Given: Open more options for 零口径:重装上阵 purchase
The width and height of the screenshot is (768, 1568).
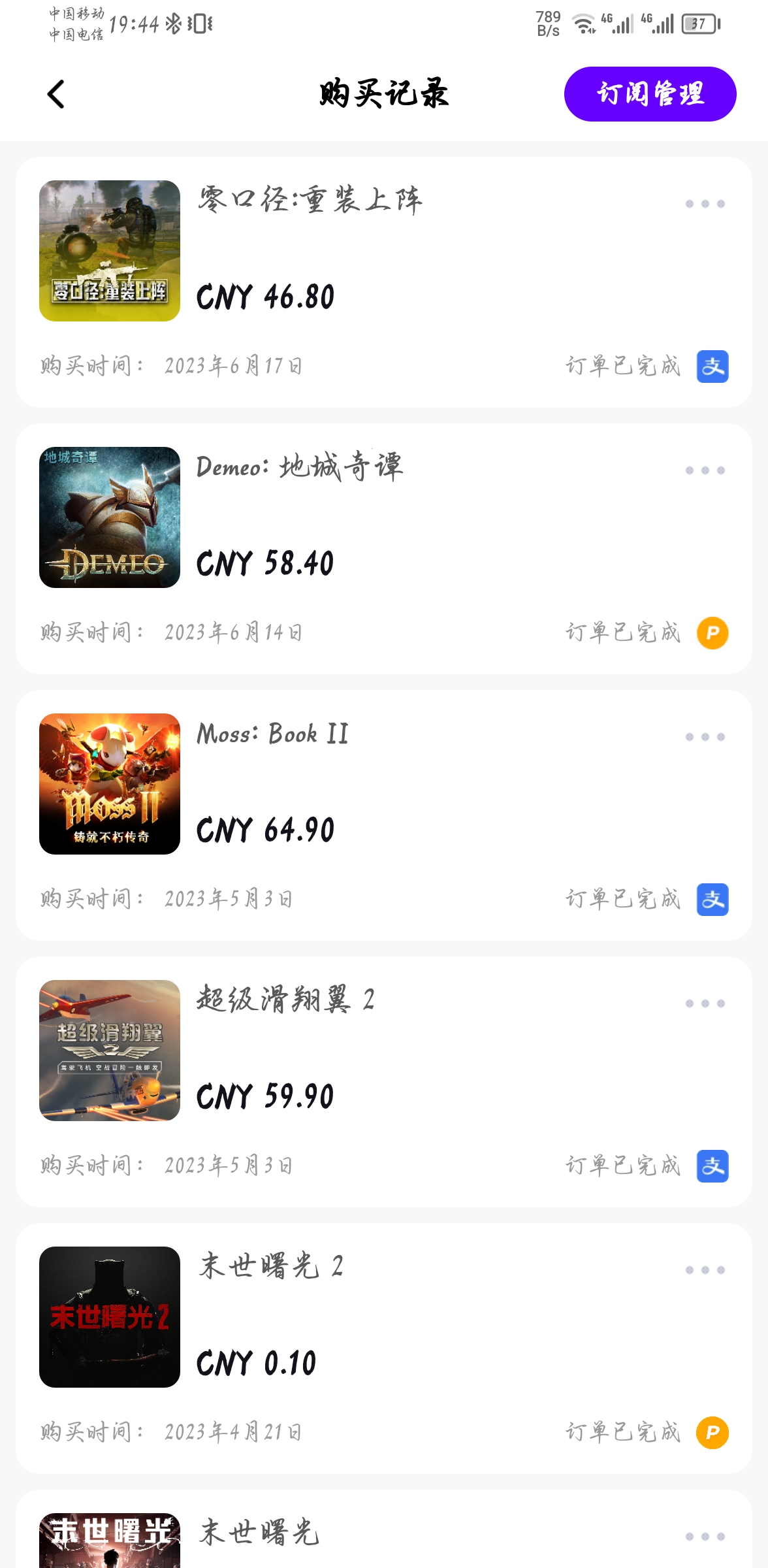Looking at the screenshot, I should 705,203.
